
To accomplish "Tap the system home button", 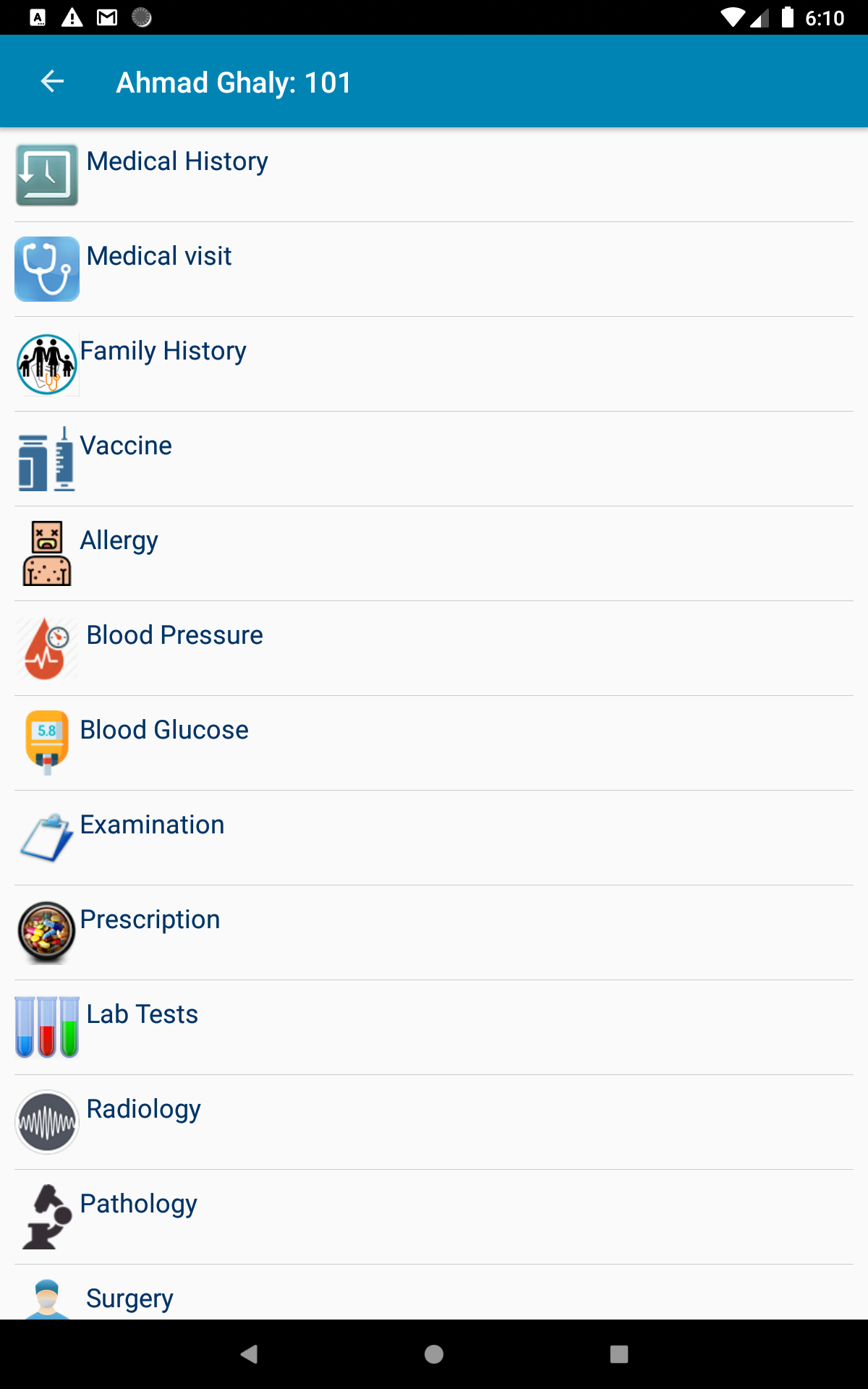I will point(434,1354).
